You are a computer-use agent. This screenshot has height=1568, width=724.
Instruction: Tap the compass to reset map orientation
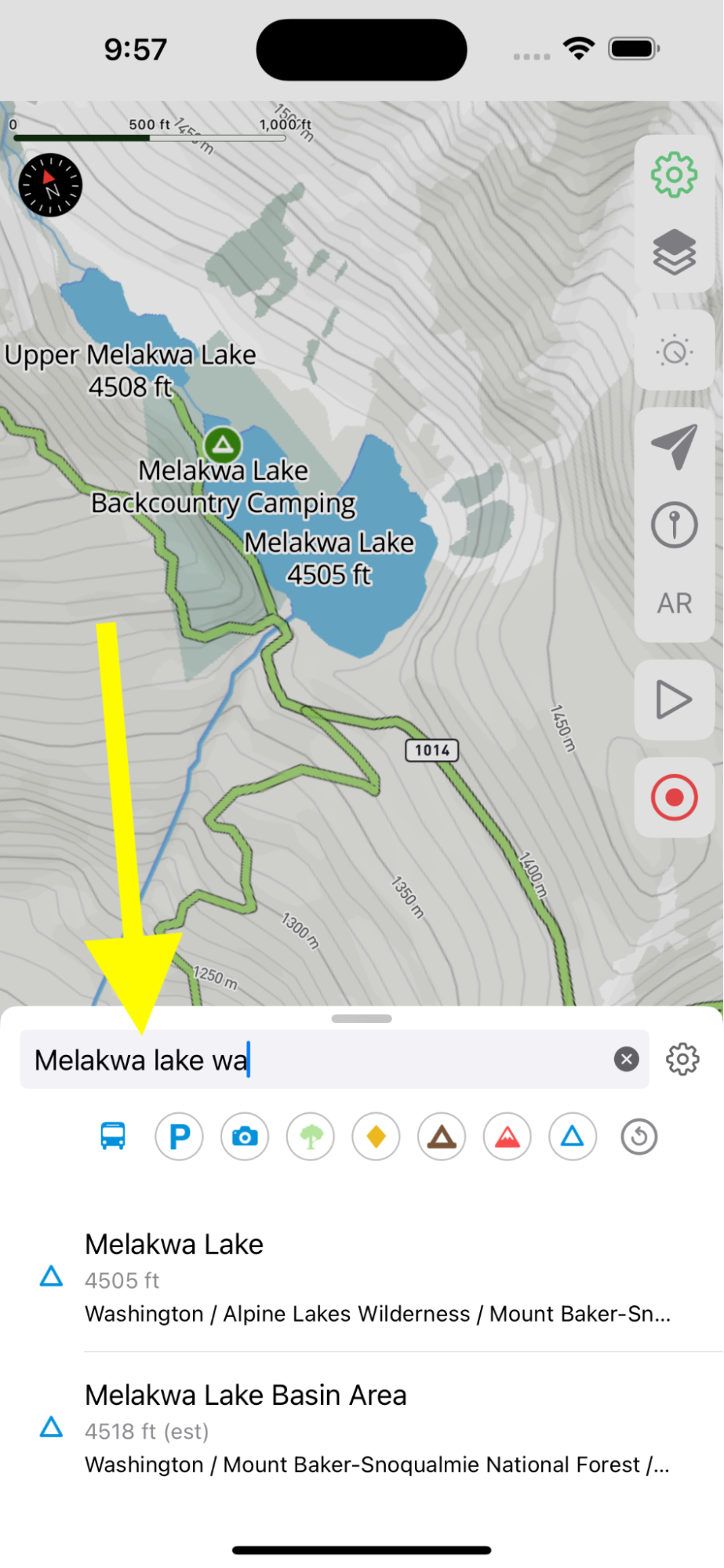(50, 185)
